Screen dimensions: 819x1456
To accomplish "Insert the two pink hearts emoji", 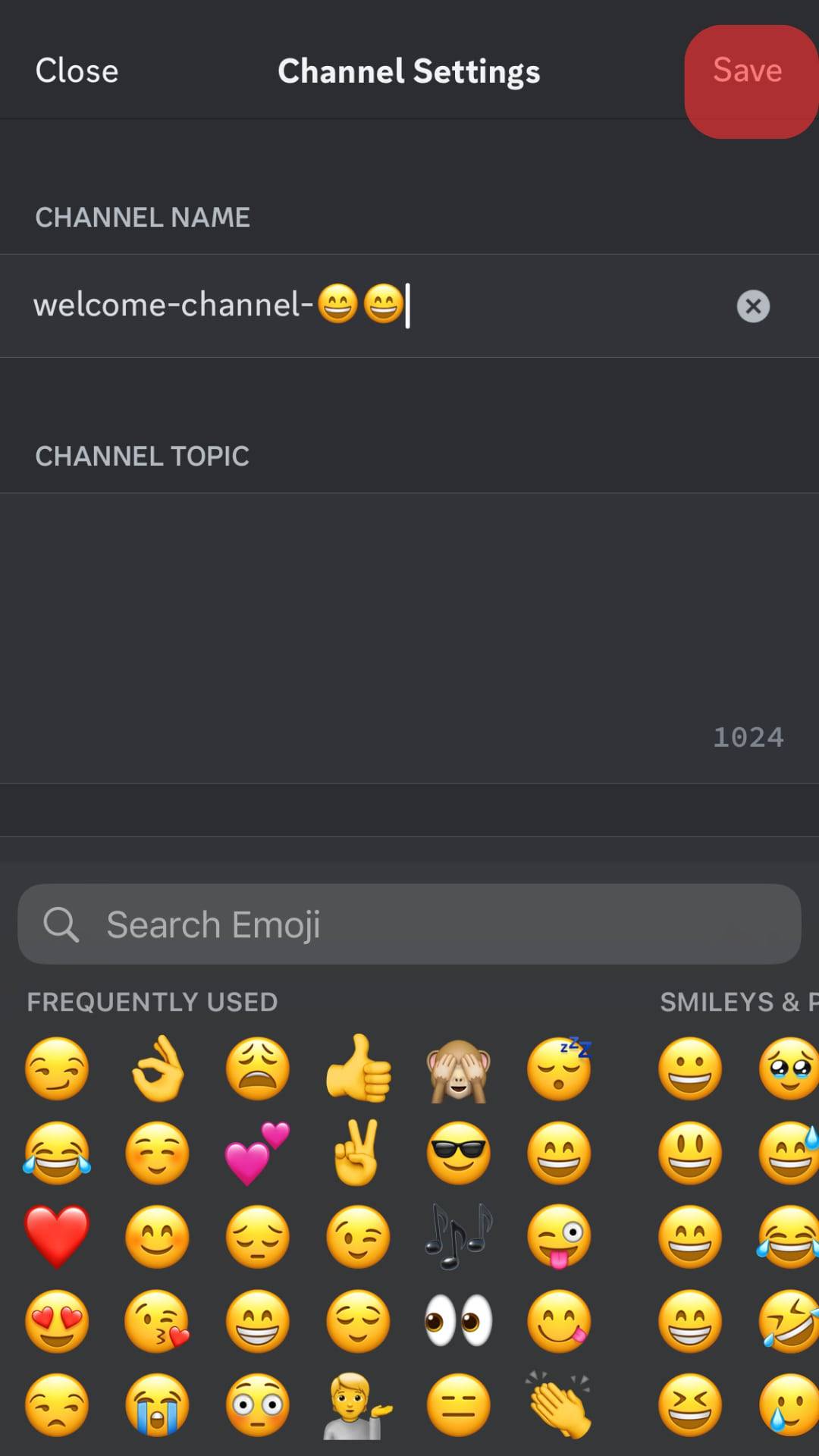I will (257, 1153).
